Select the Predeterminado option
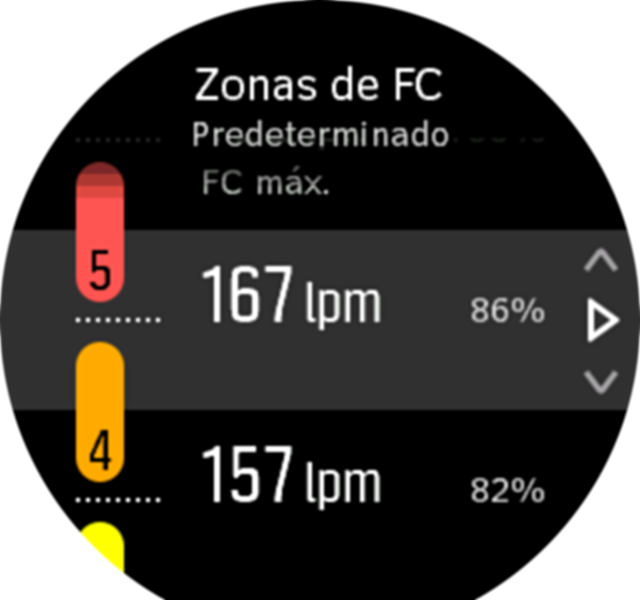Screen dimensions: 640x600 (320, 135)
